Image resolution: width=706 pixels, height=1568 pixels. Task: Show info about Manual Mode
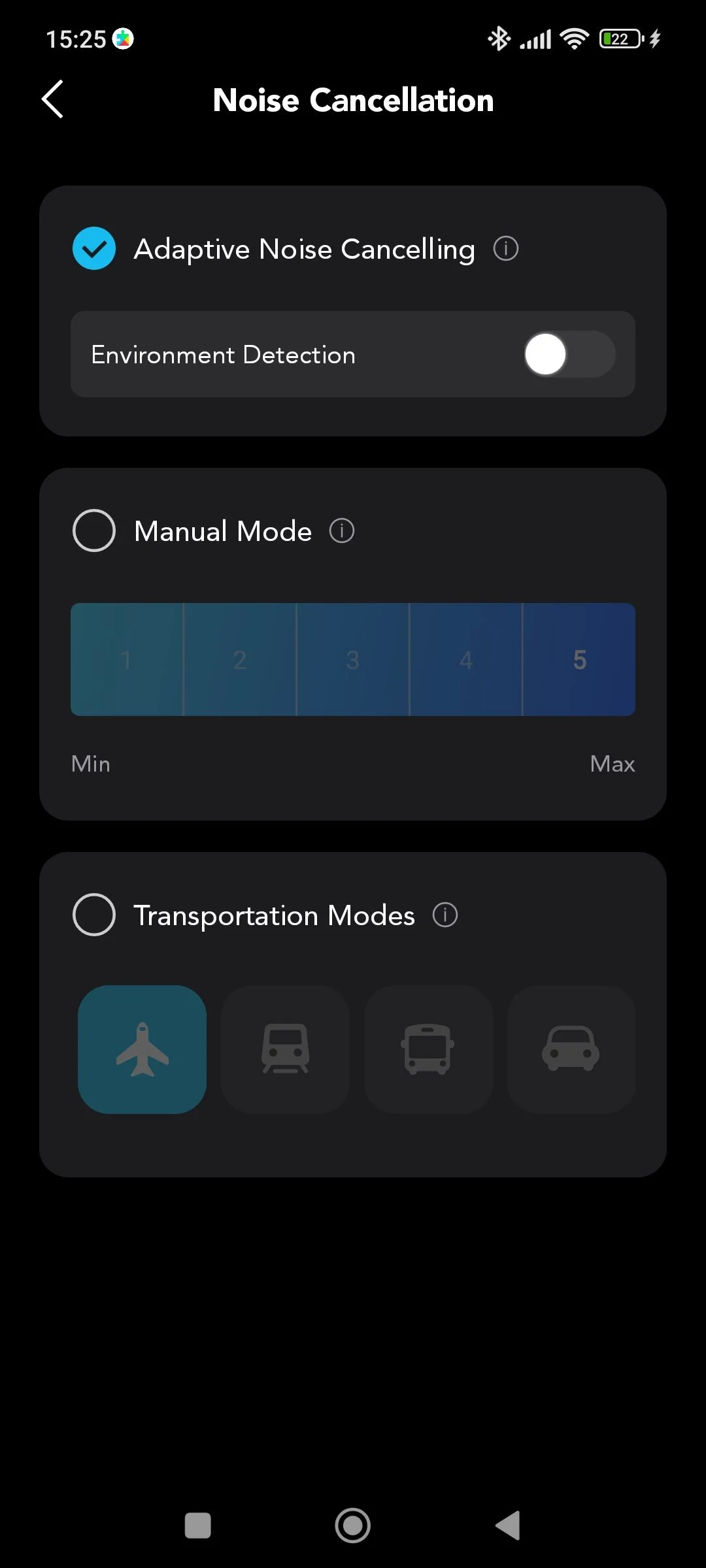click(x=342, y=531)
